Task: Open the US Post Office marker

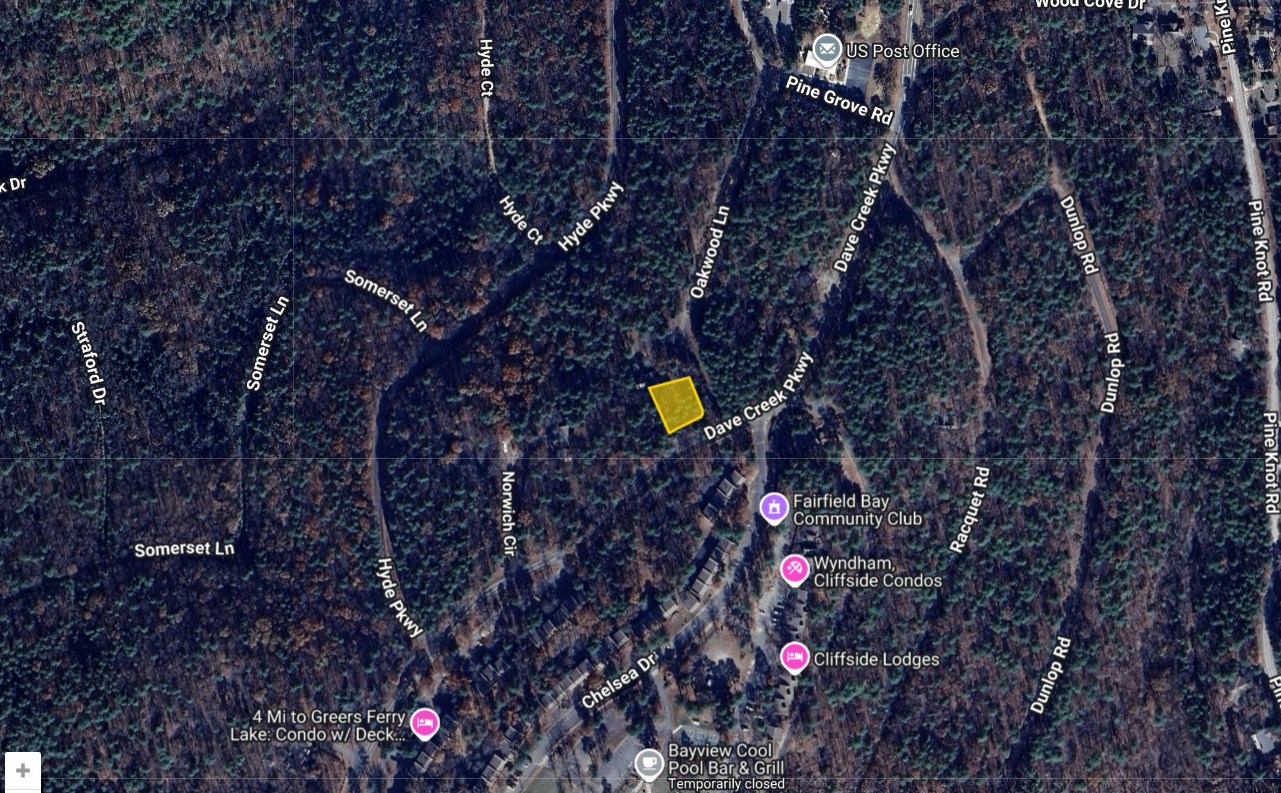Action: (826, 48)
